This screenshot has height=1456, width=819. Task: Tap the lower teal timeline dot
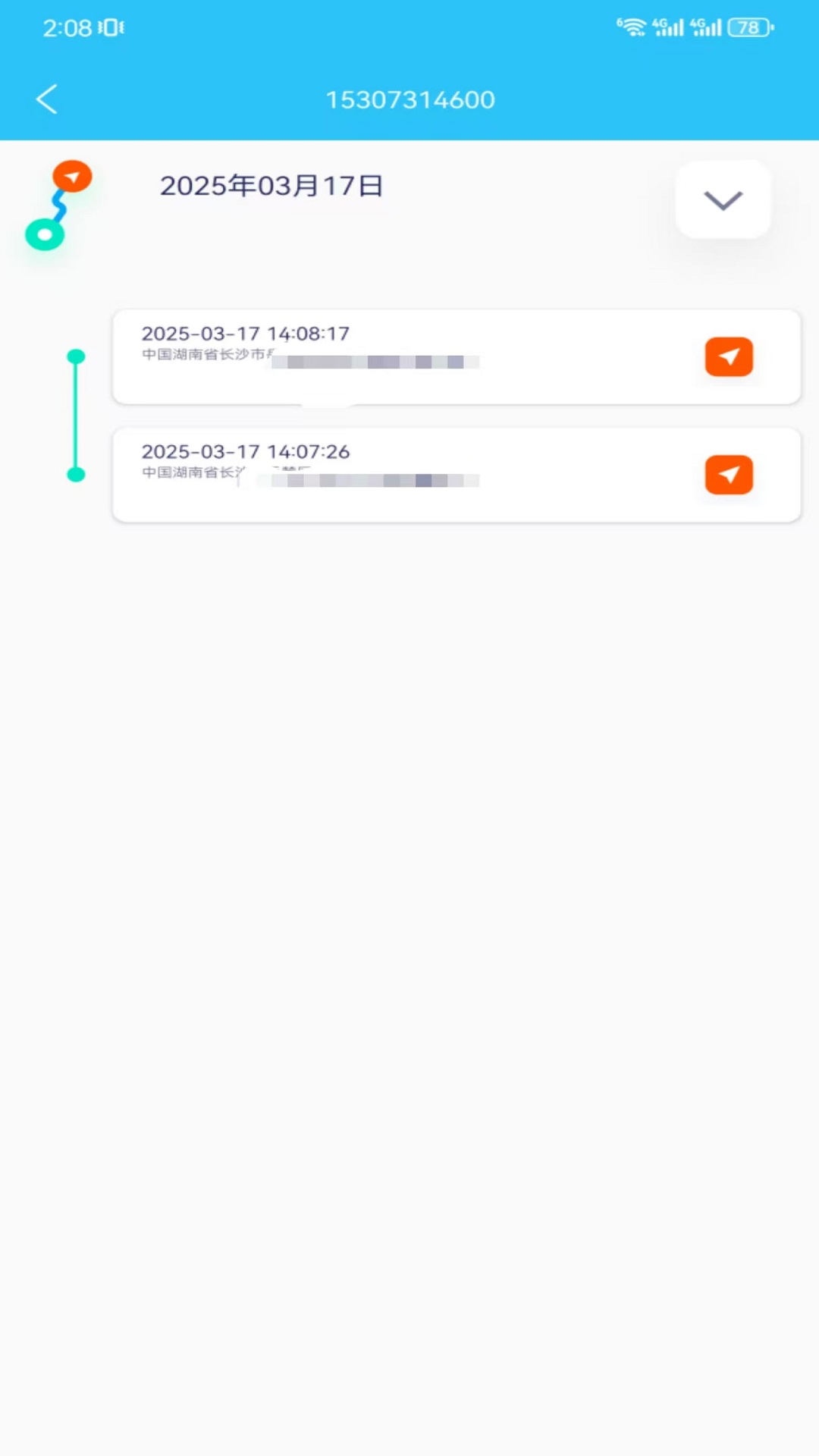[x=74, y=475]
